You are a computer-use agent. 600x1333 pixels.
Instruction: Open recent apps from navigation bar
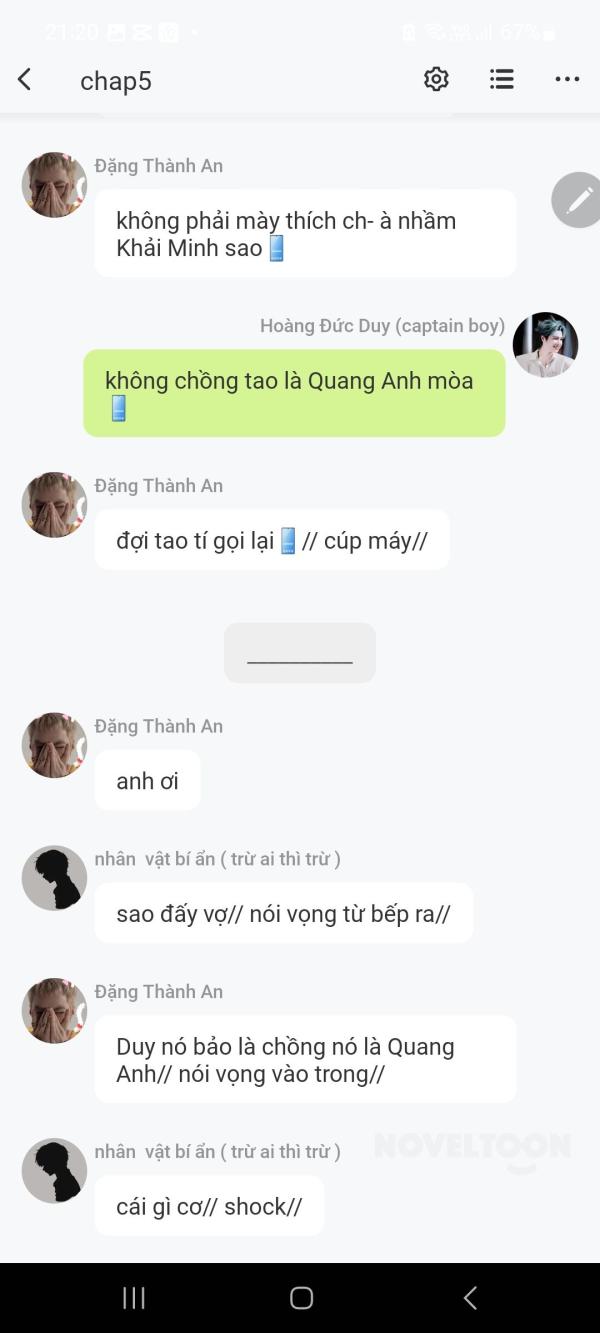134,1298
